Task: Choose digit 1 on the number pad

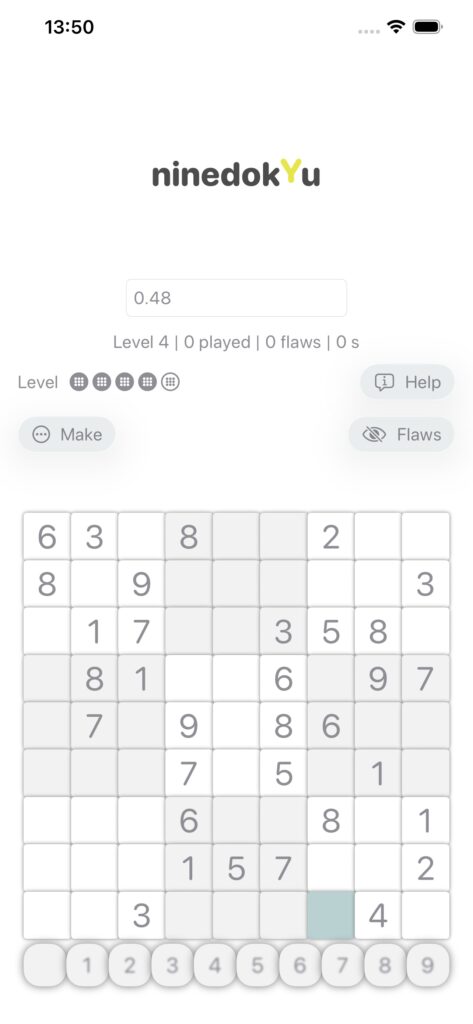Action: click(88, 965)
